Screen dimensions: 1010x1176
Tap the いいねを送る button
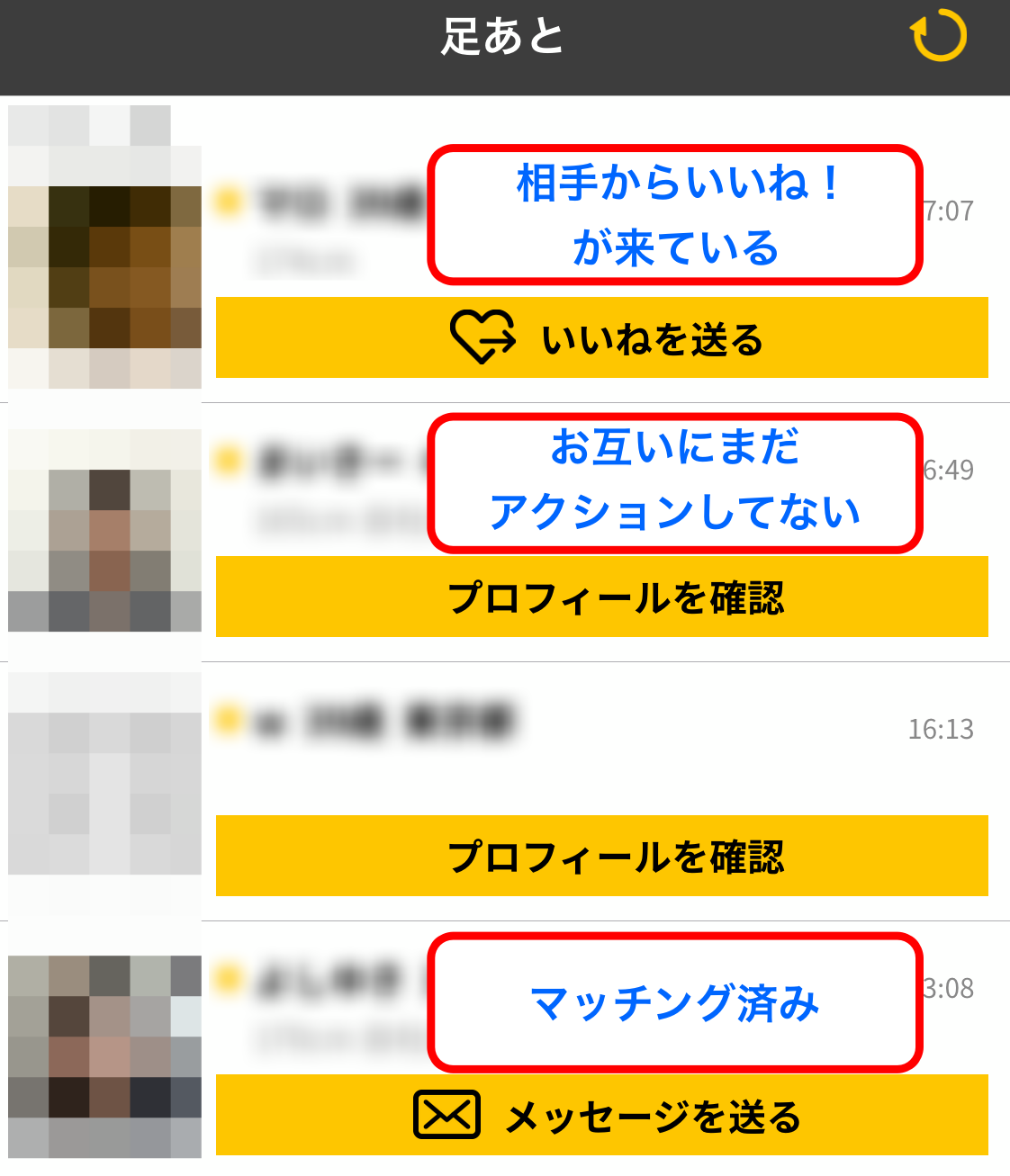click(601, 337)
